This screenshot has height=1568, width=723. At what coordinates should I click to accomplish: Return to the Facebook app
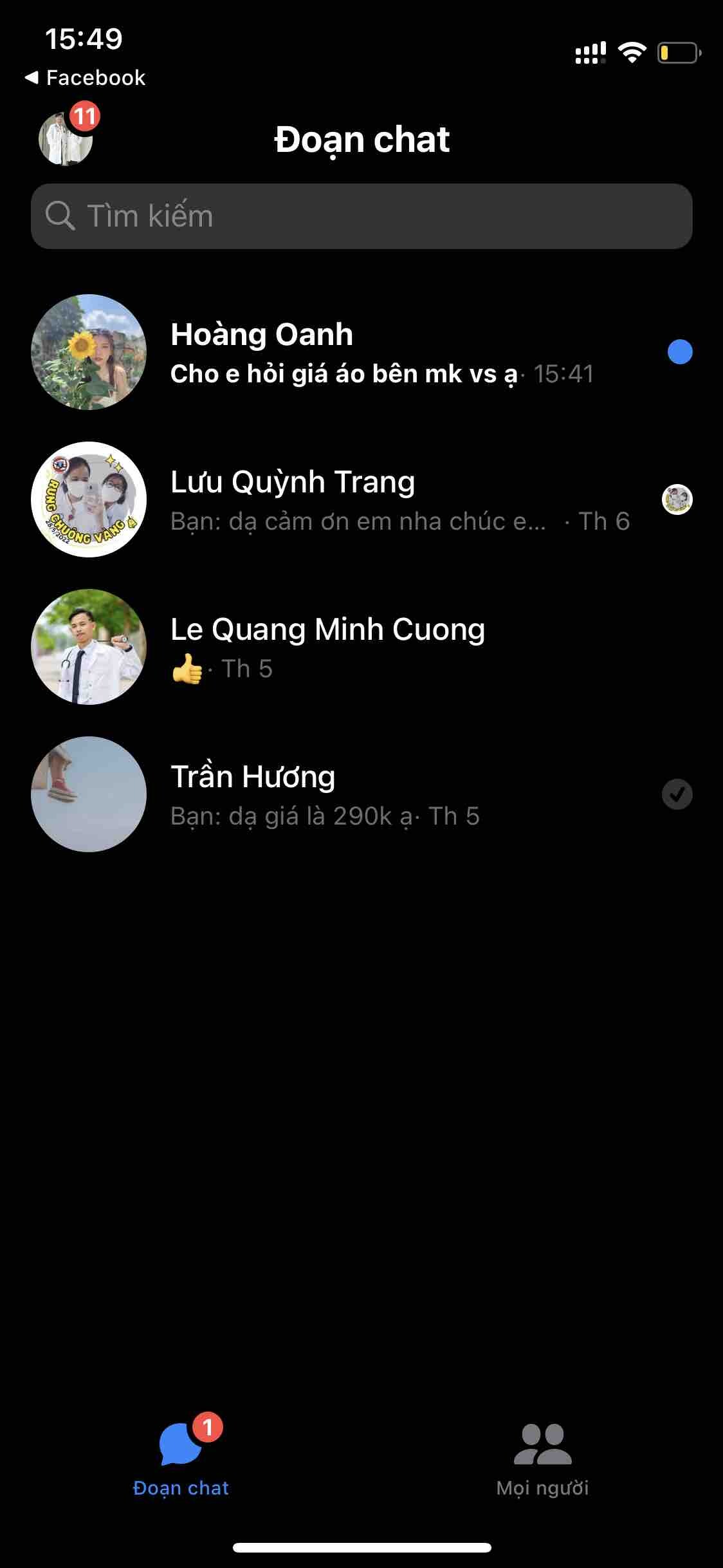pos(85,78)
